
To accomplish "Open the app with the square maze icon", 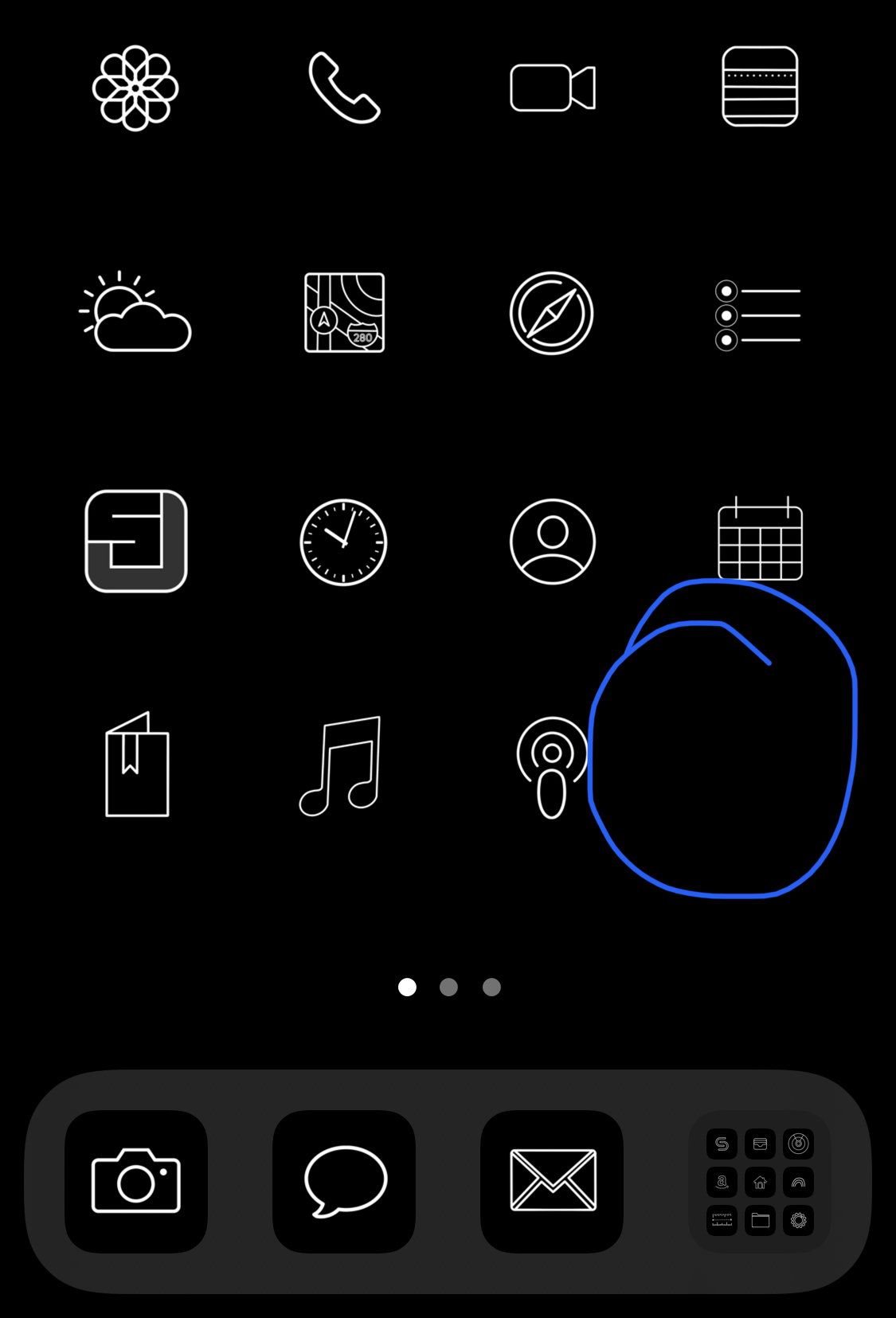I will coord(136,542).
